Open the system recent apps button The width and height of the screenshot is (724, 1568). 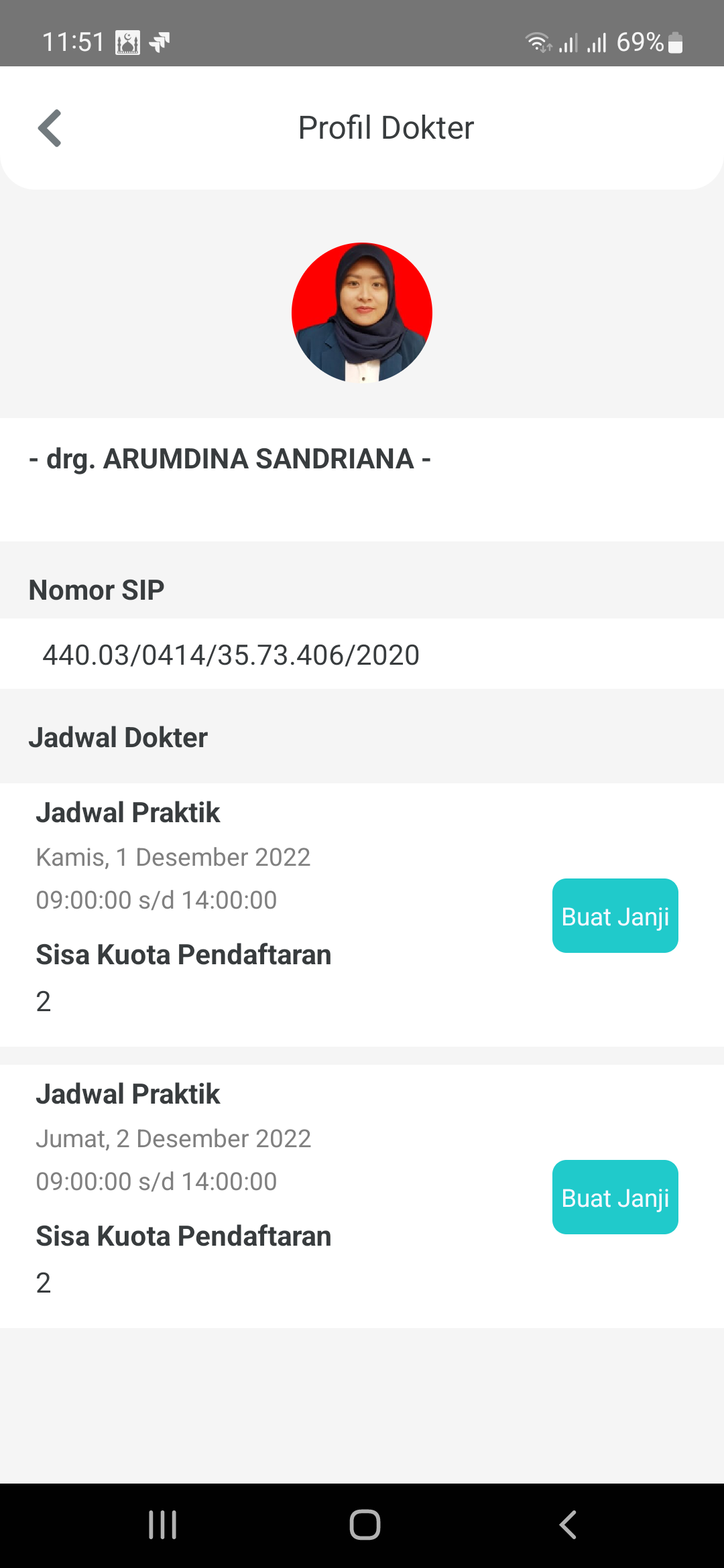162,1525
